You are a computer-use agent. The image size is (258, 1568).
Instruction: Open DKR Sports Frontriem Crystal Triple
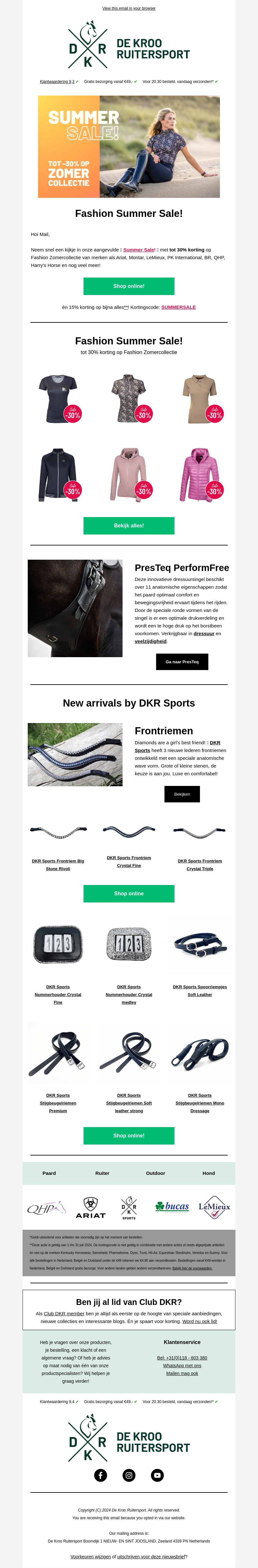click(200, 864)
